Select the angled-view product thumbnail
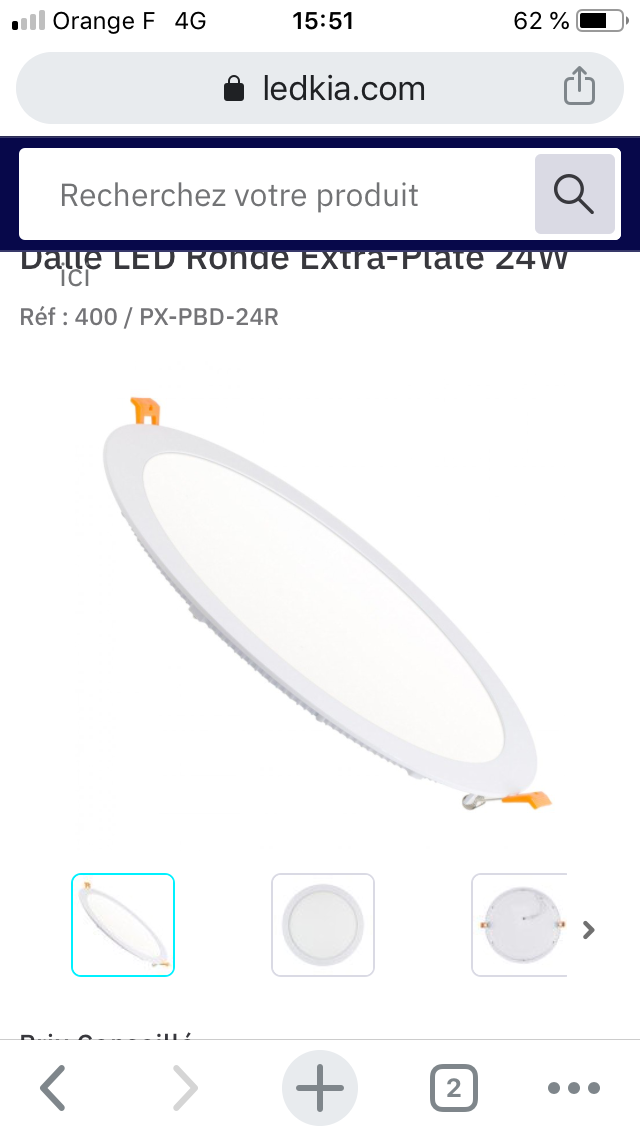Screen dimensions: 640x1136 [x=123, y=925]
